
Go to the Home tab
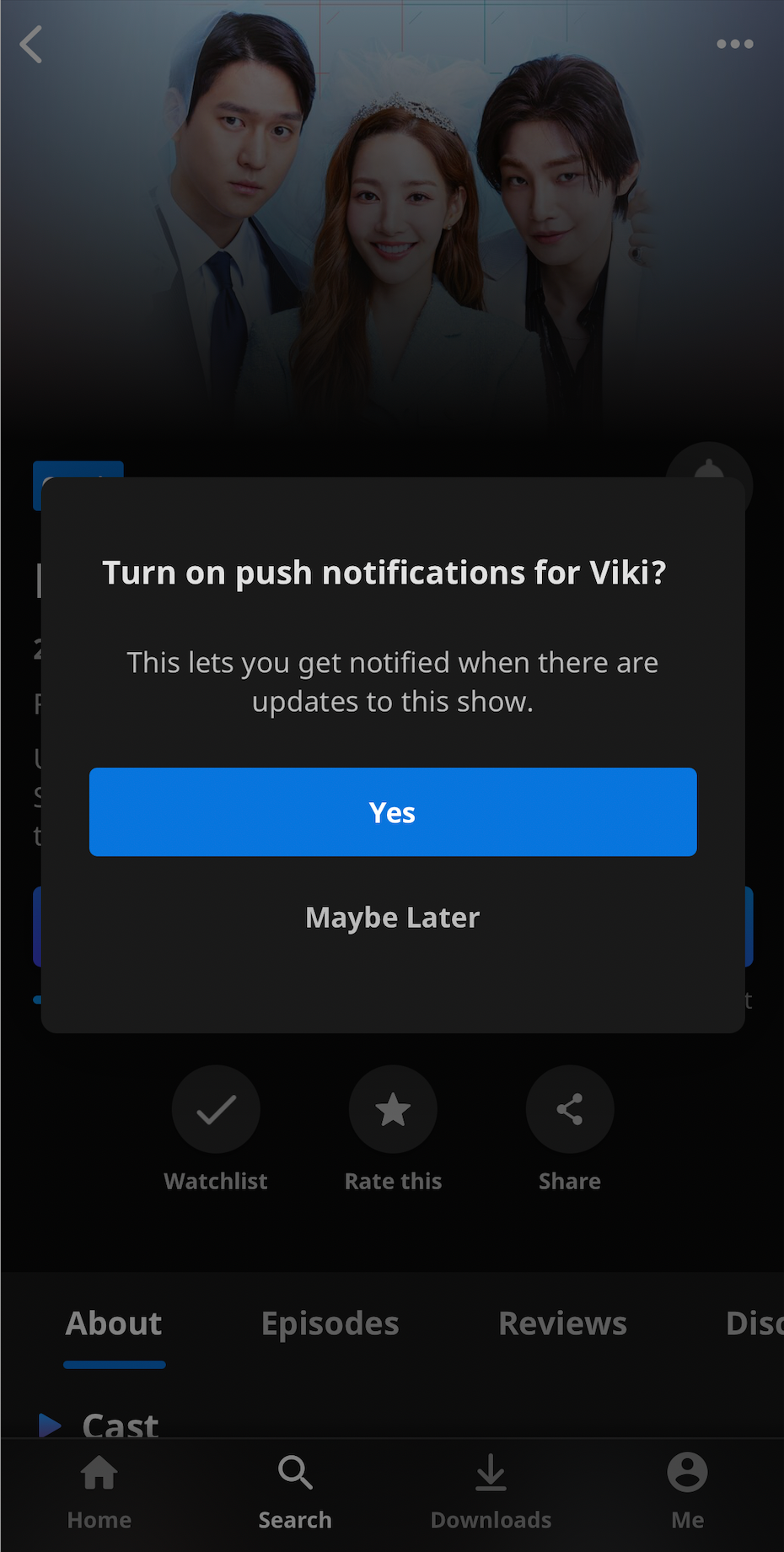pyautogui.click(x=99, y=1491)
